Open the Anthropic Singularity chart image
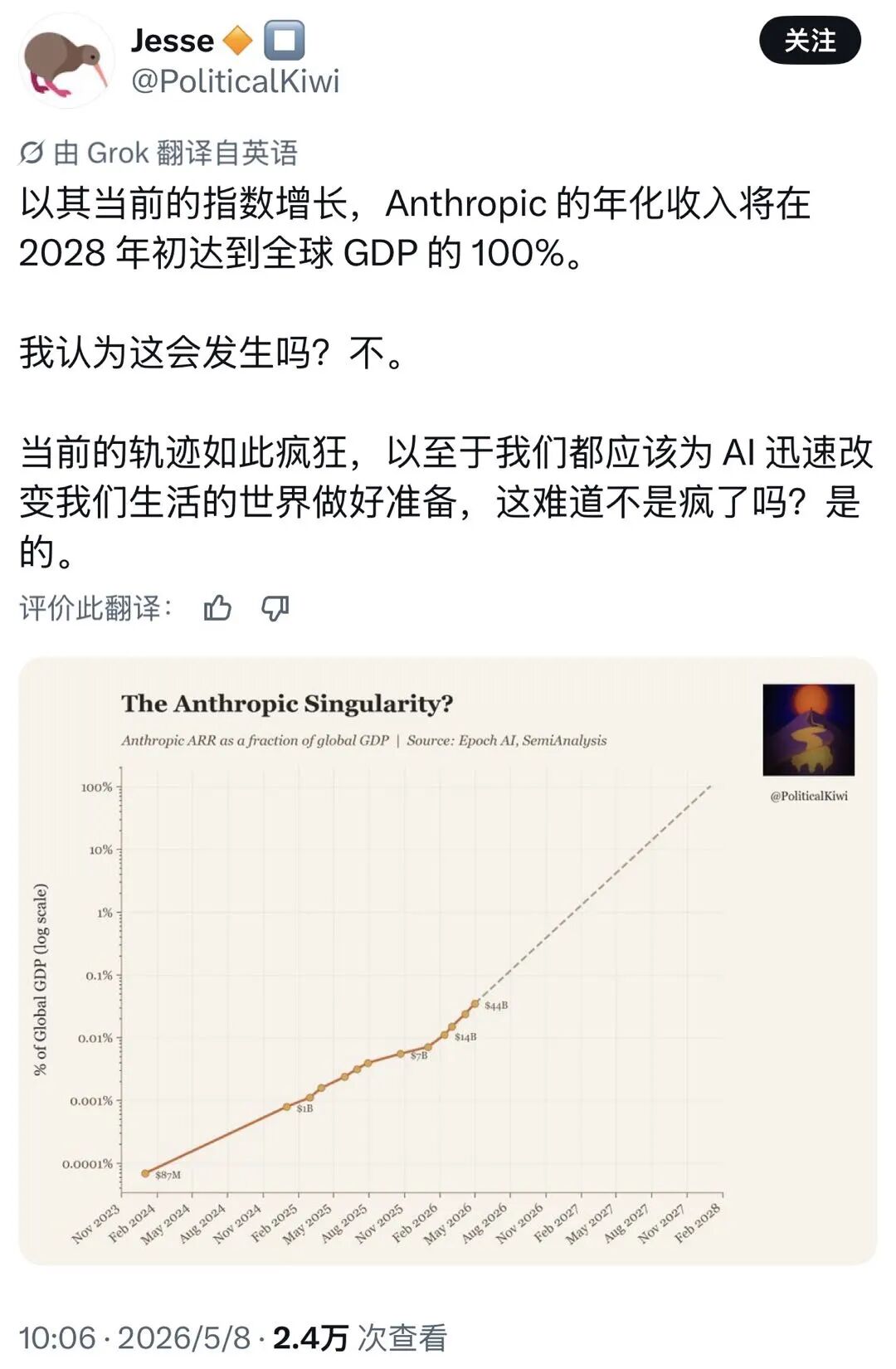 pyautogui.click(x=448, y=961)
